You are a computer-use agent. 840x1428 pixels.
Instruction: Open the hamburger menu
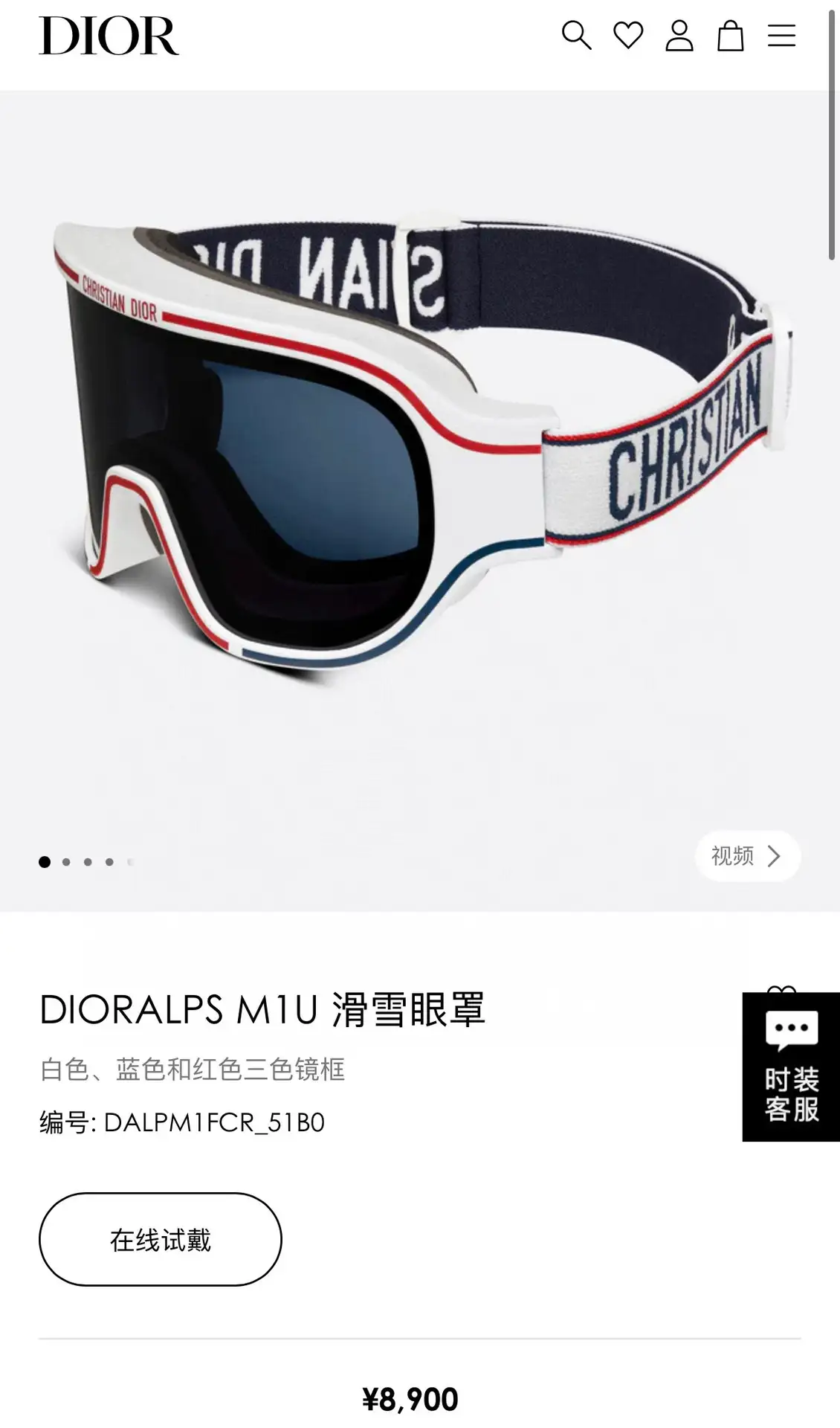coord(781,36)
